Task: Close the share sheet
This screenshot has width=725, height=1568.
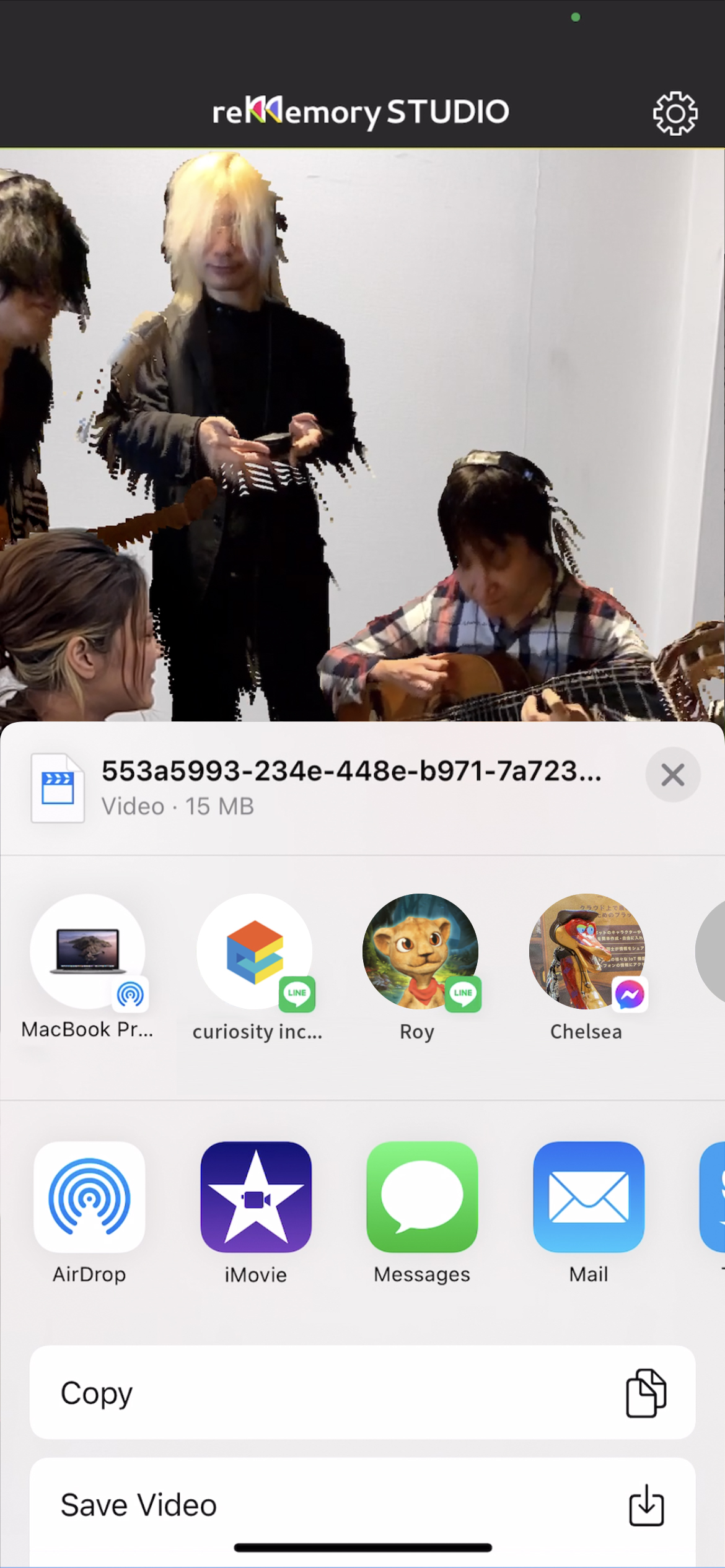Action: pos(672,775)
